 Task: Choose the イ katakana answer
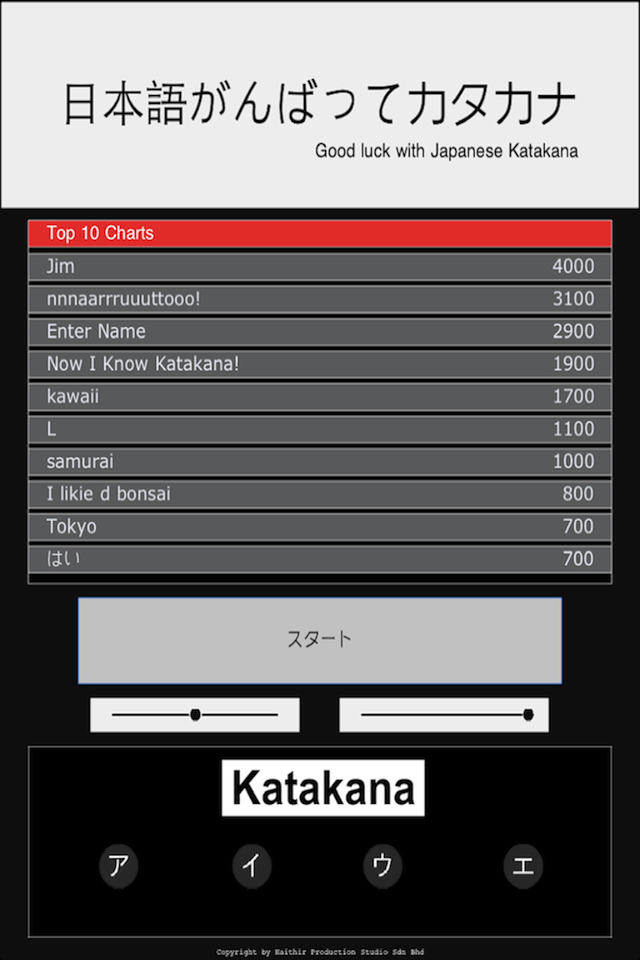pyautogui.click(x=252, y=866)
